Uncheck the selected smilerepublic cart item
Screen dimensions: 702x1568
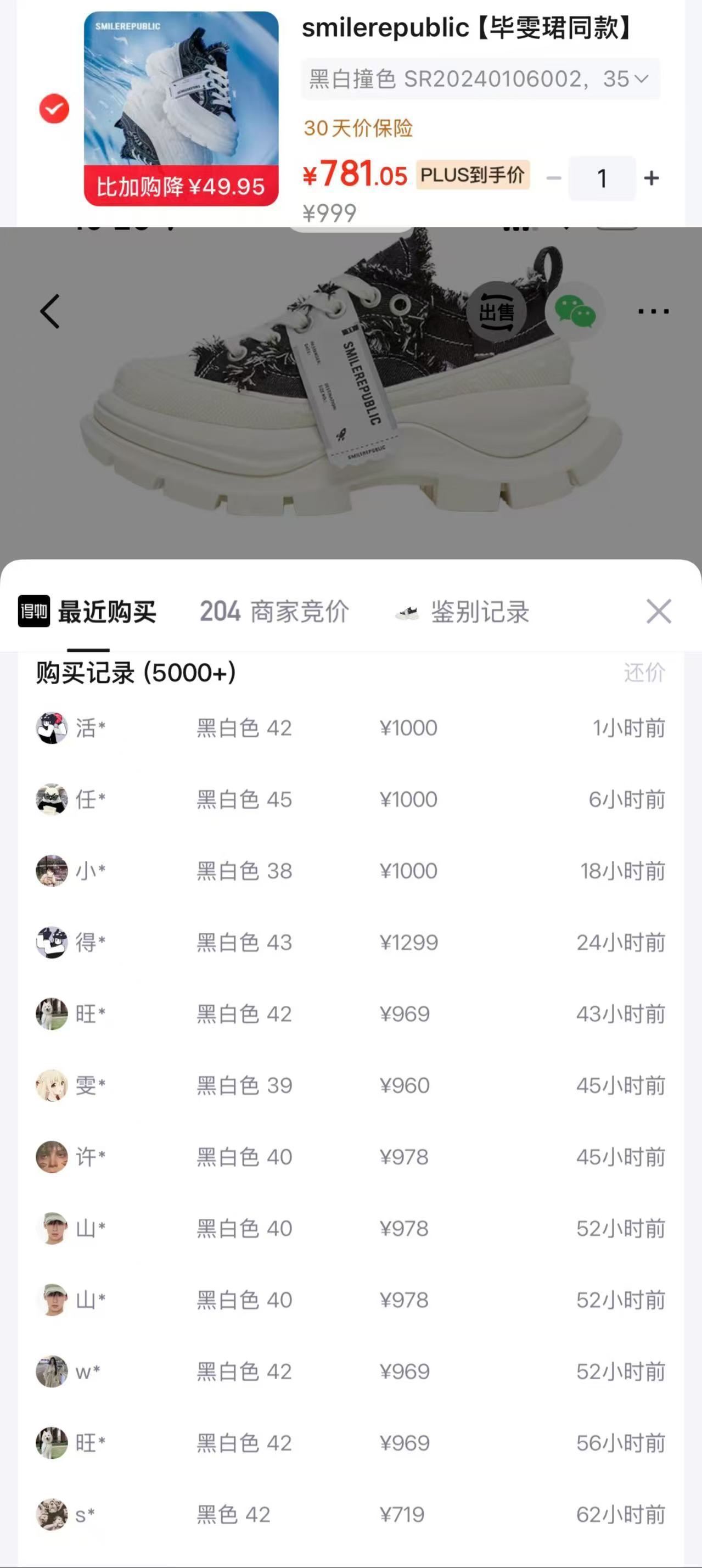pos(54,109)
